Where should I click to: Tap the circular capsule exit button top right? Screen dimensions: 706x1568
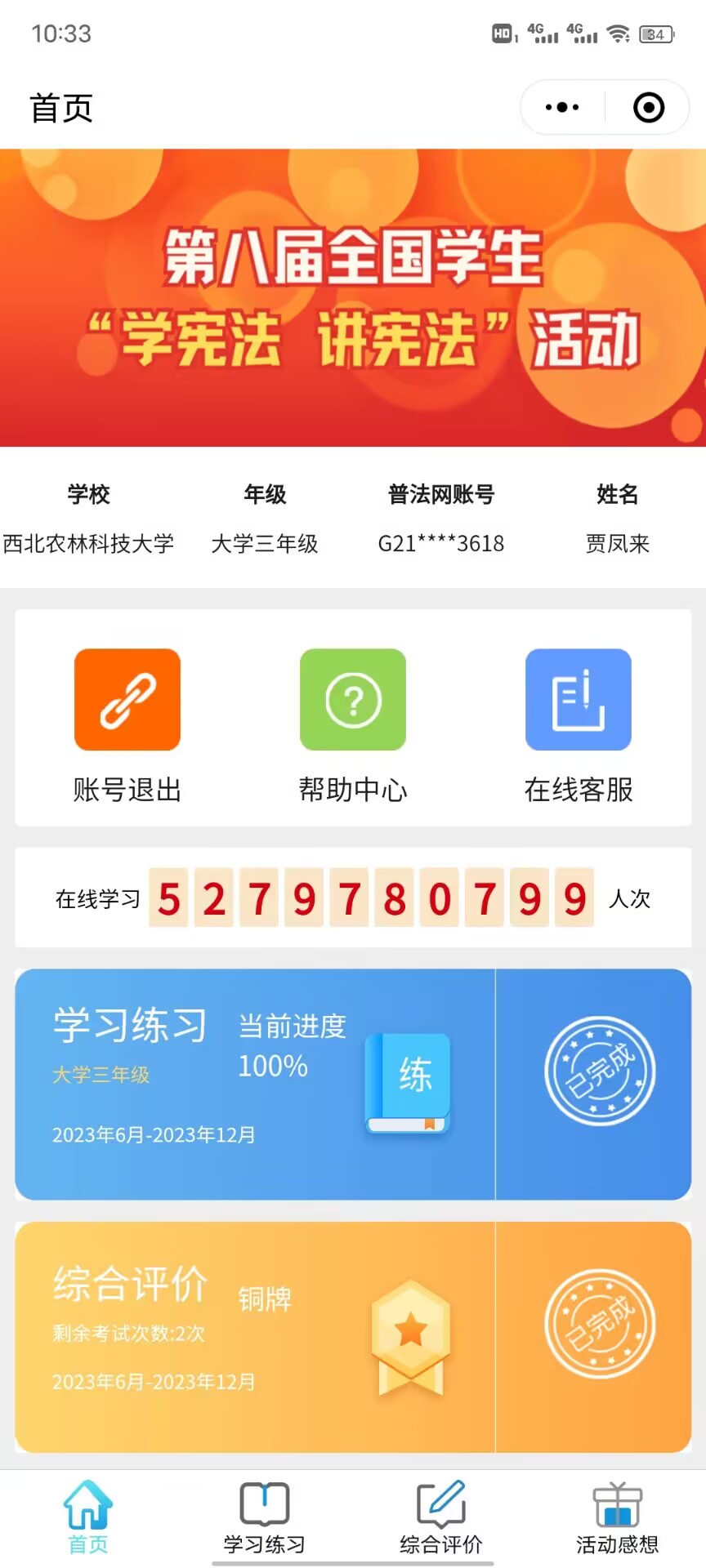pyautogui.click(x=646, y=106)
